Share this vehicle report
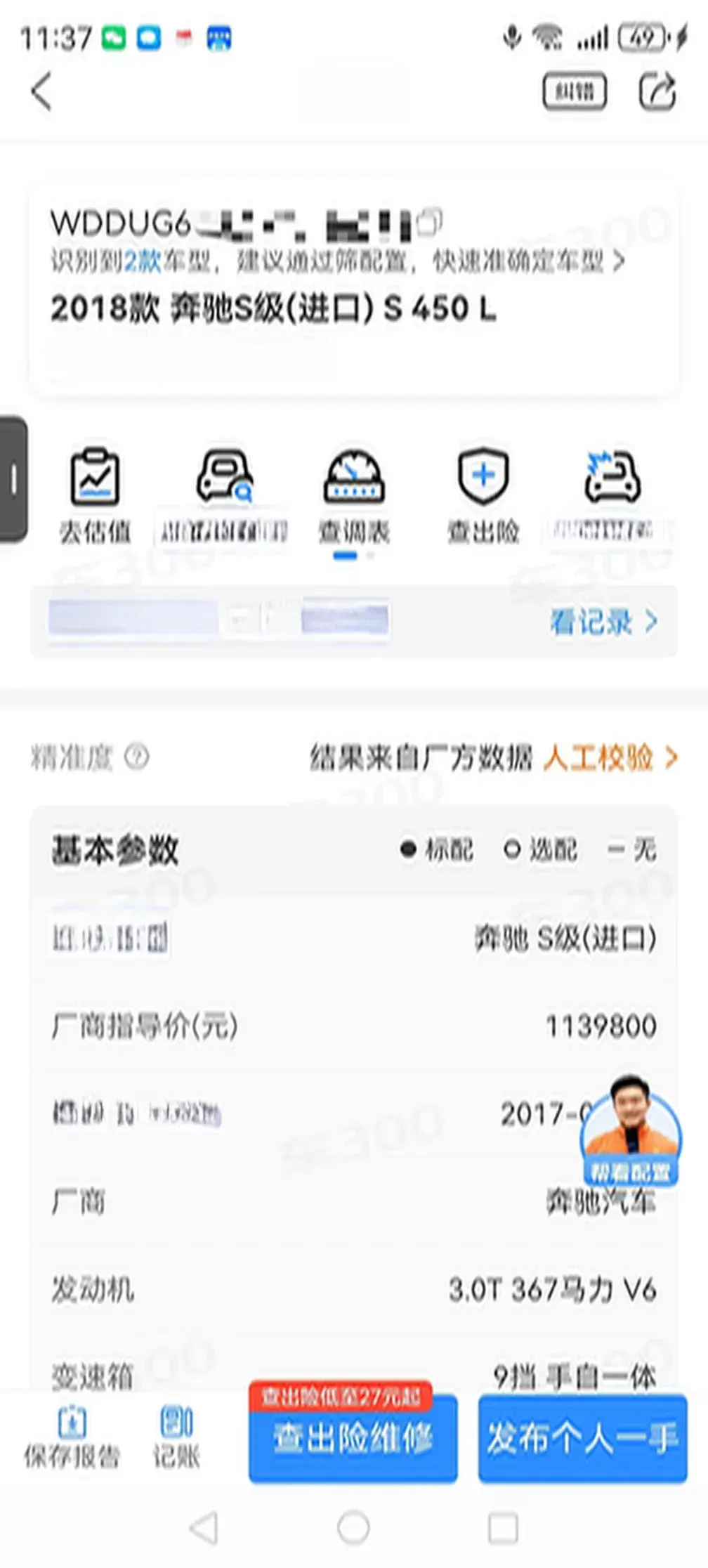This screenshot has width=708, height=1568. [x=657, y=91]
